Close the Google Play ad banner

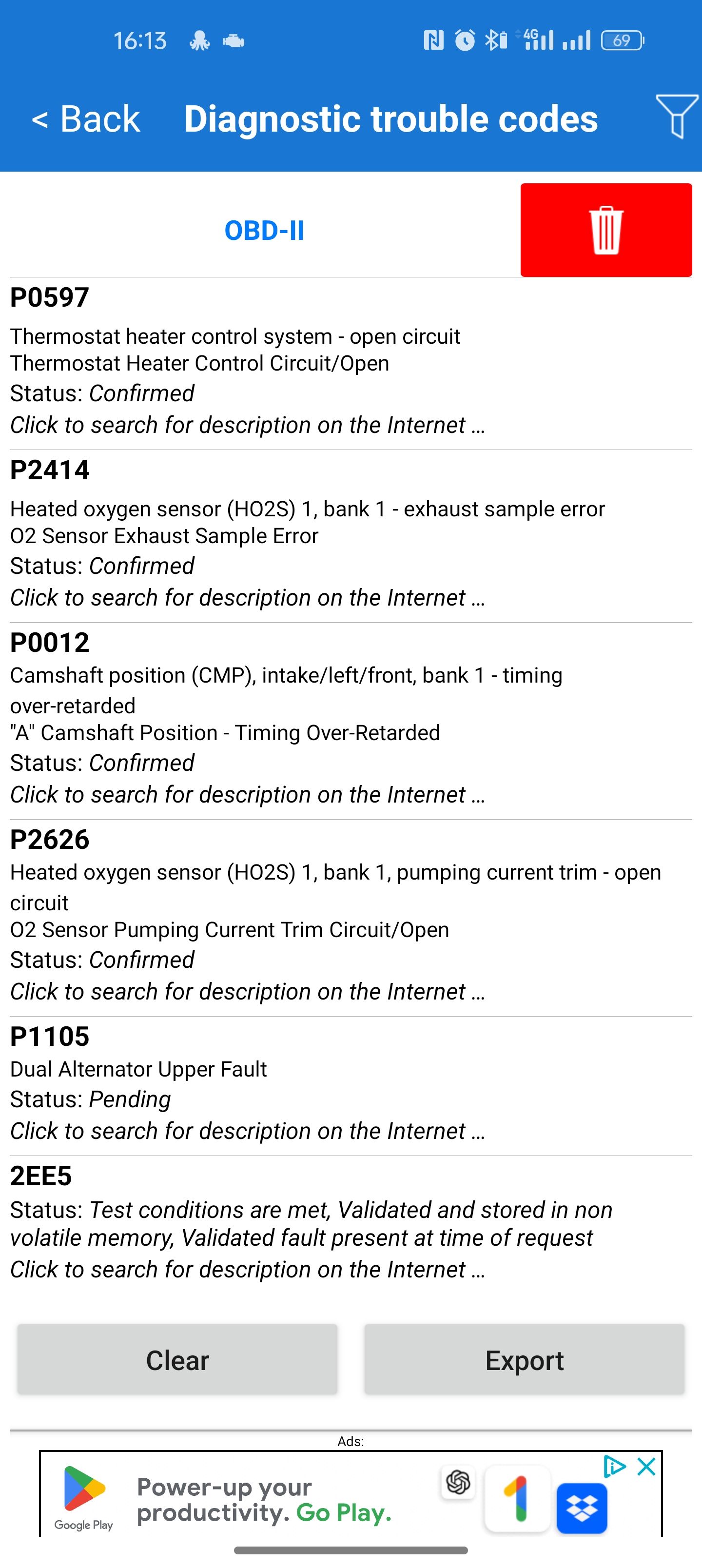(x=646, y=1467)
